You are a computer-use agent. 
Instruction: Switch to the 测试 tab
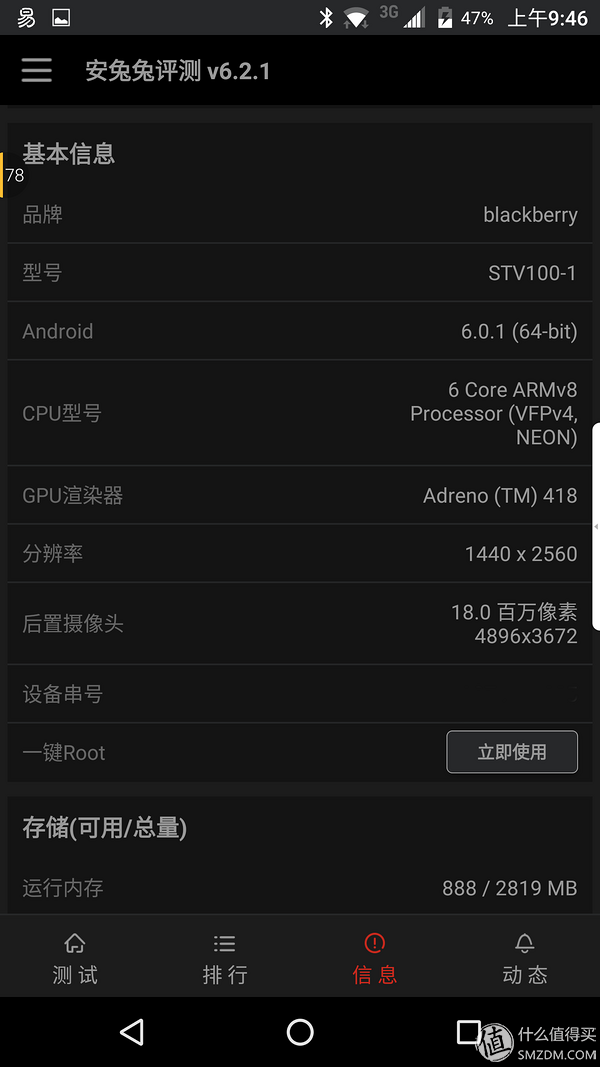point(75,959)
